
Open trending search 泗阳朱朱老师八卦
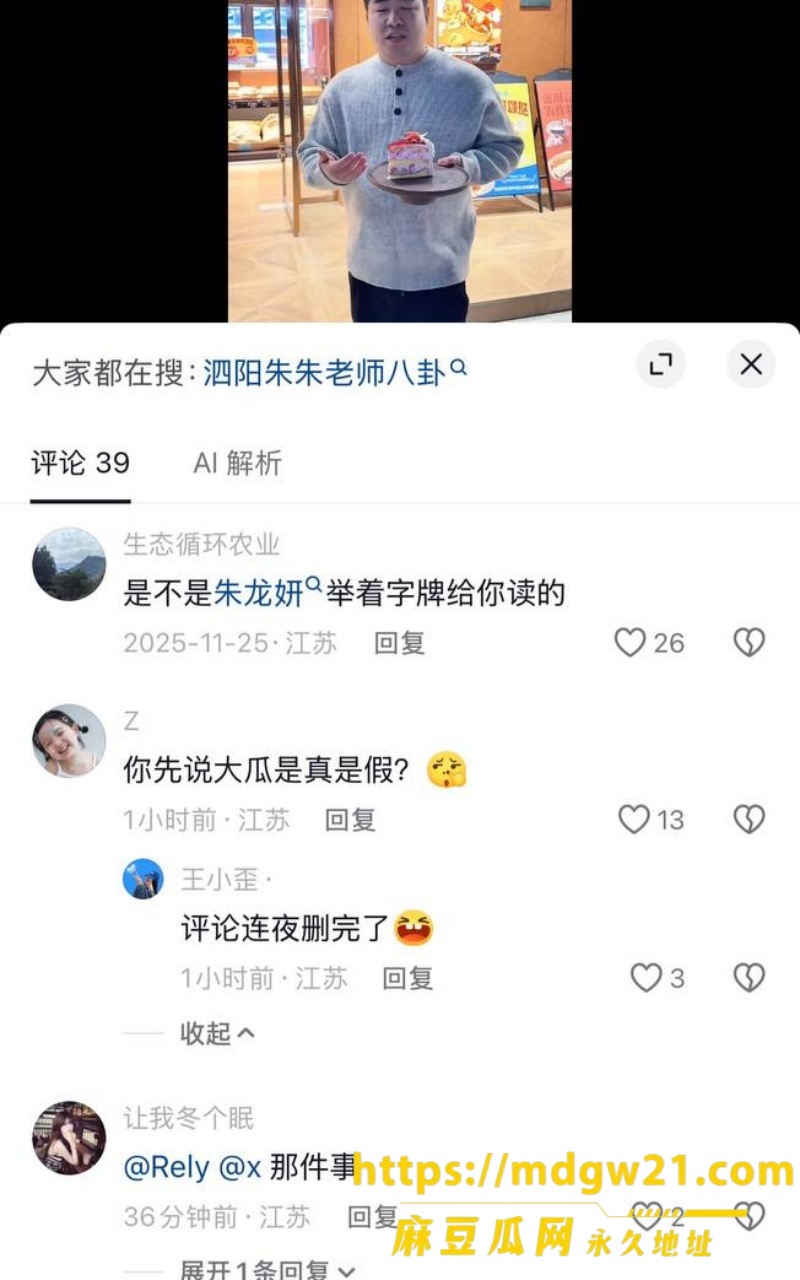[335, 373]
